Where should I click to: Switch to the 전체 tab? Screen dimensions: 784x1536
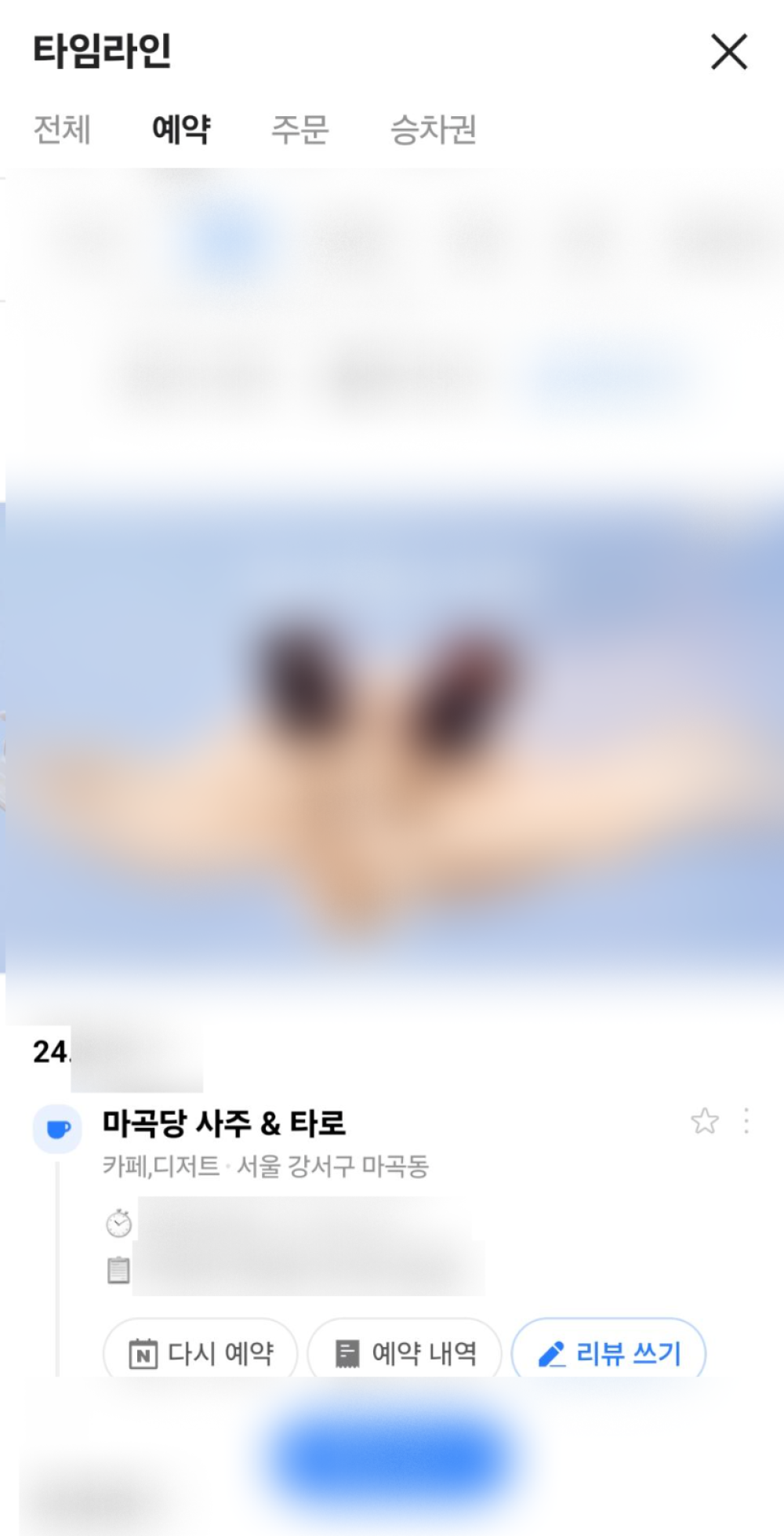point(62,129)
